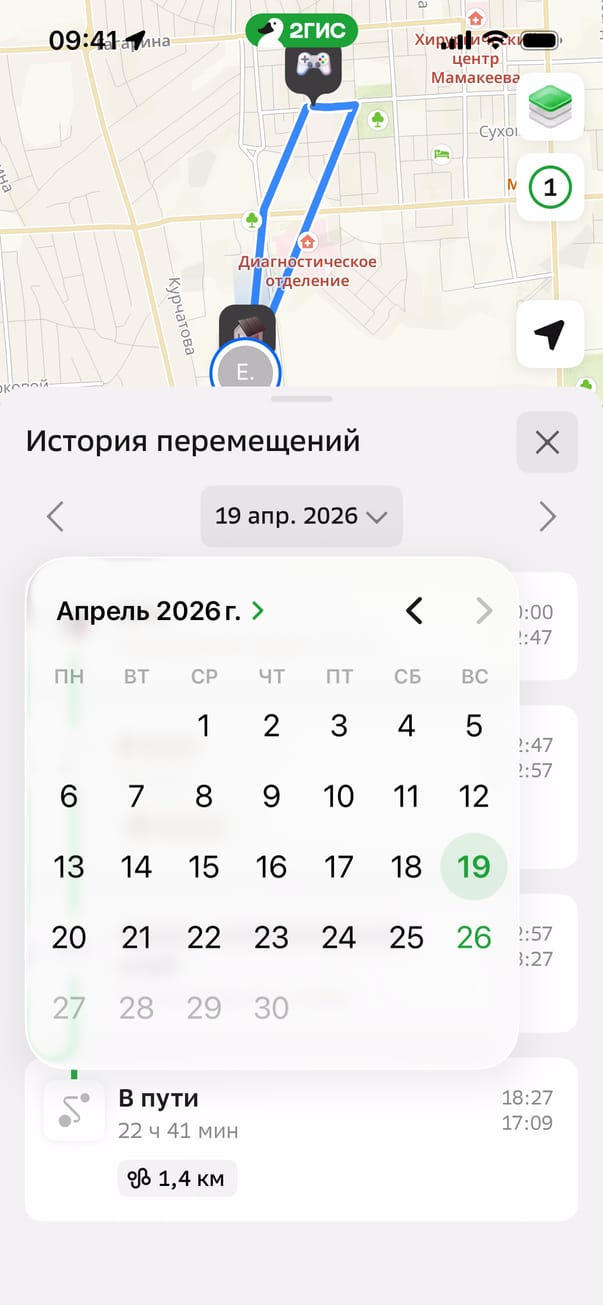Center map on my location

(x=550, y=334)
